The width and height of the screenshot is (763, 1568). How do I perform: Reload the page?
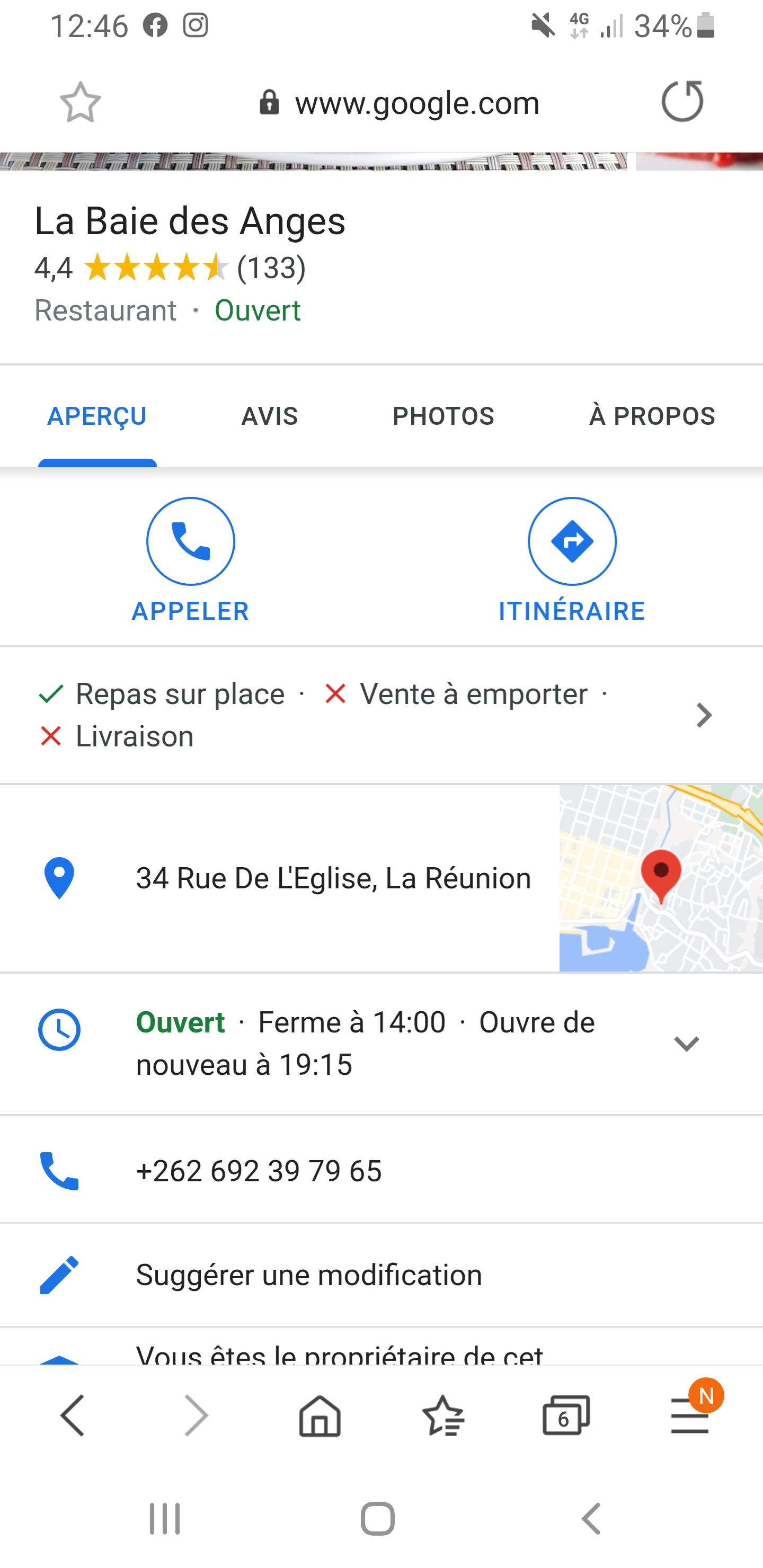click(x=682, y=101)
